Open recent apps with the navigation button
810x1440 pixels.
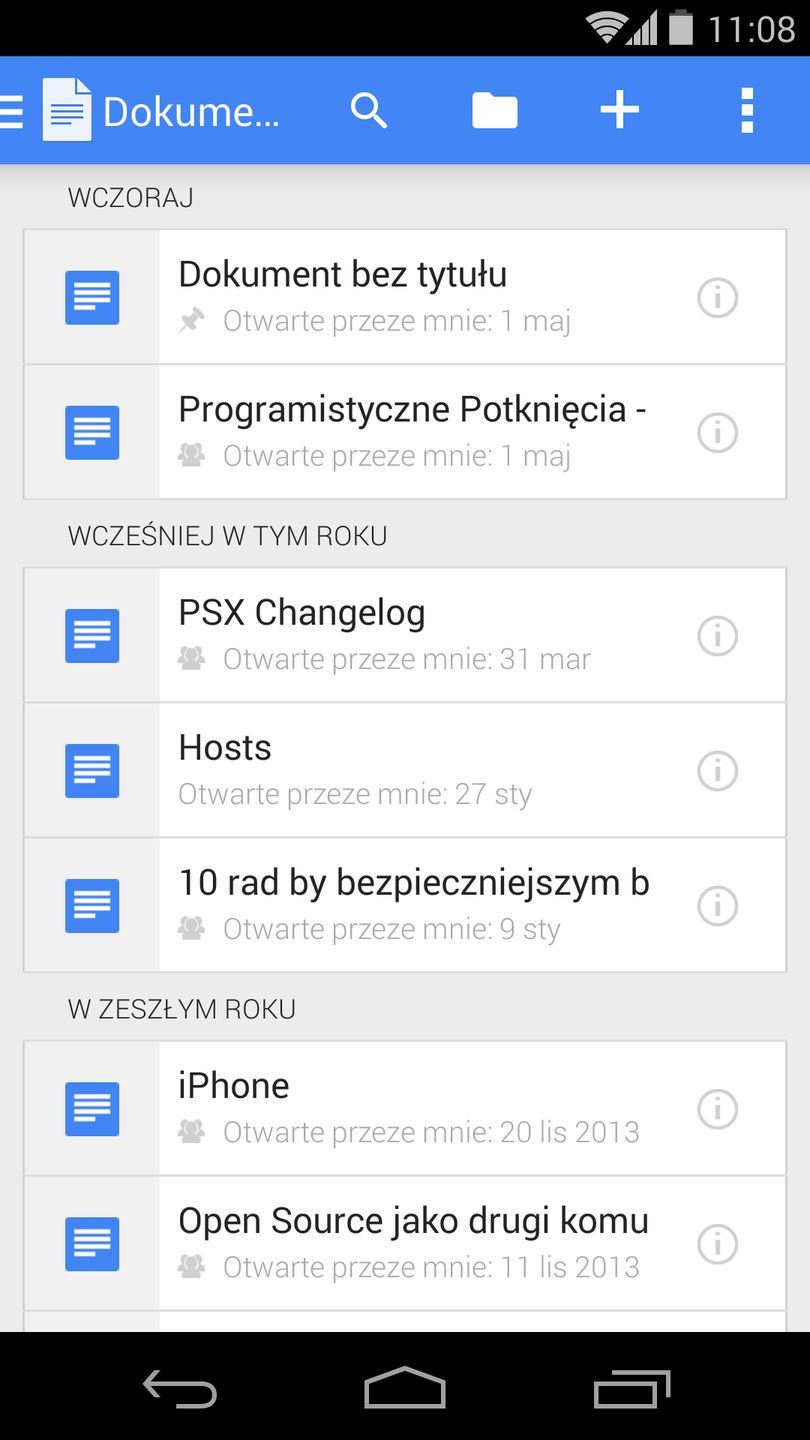click(631, 1388)
